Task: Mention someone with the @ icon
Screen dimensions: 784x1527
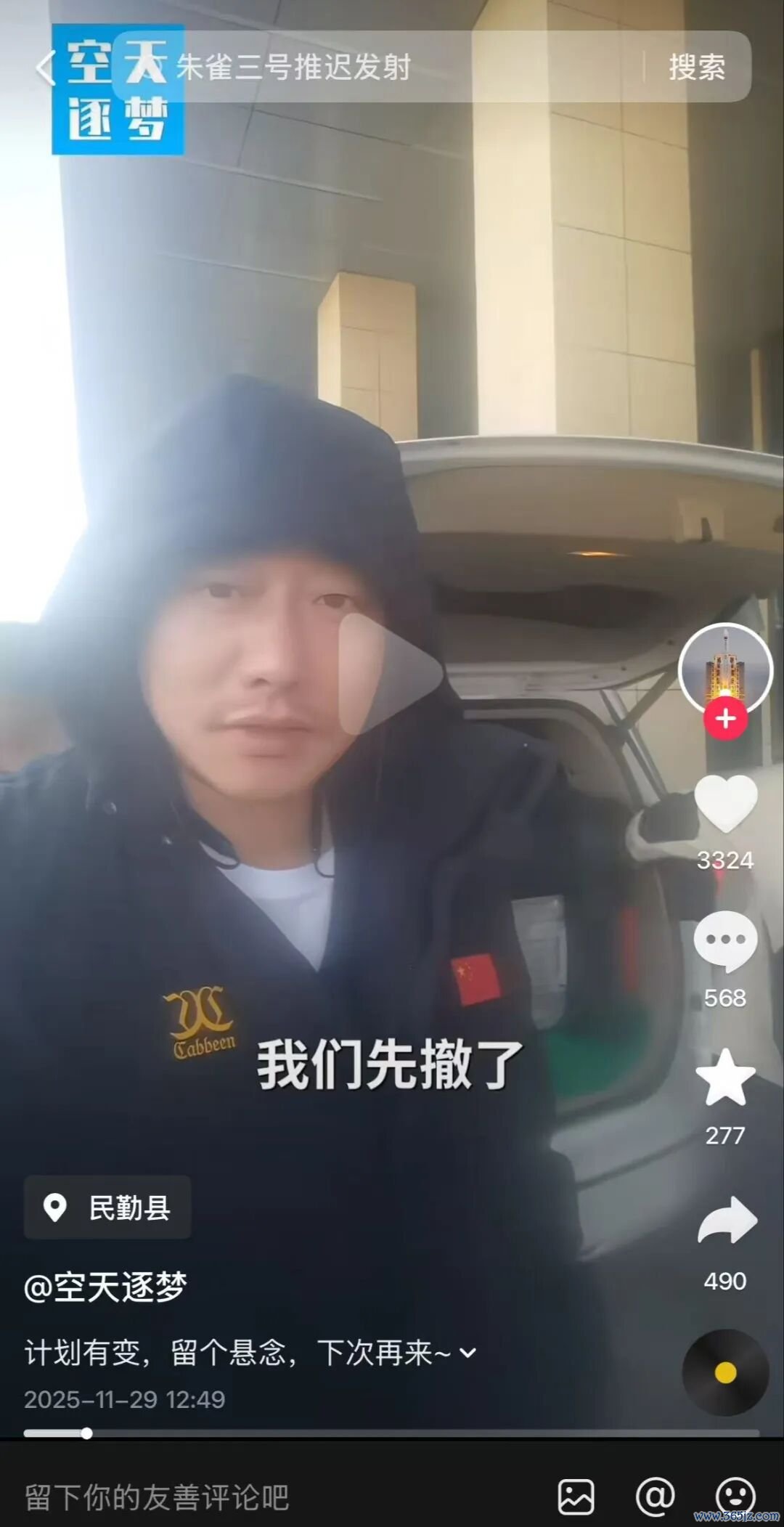Action: (655, 1497)
